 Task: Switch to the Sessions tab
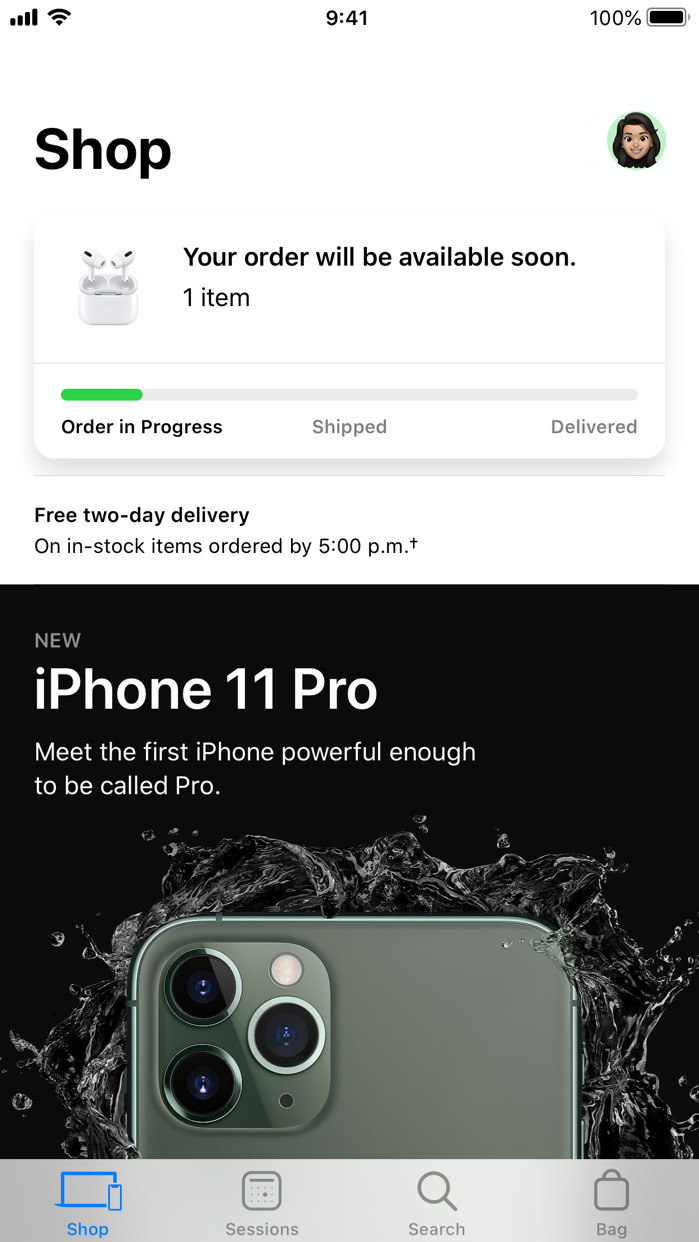pos(262,1203)
